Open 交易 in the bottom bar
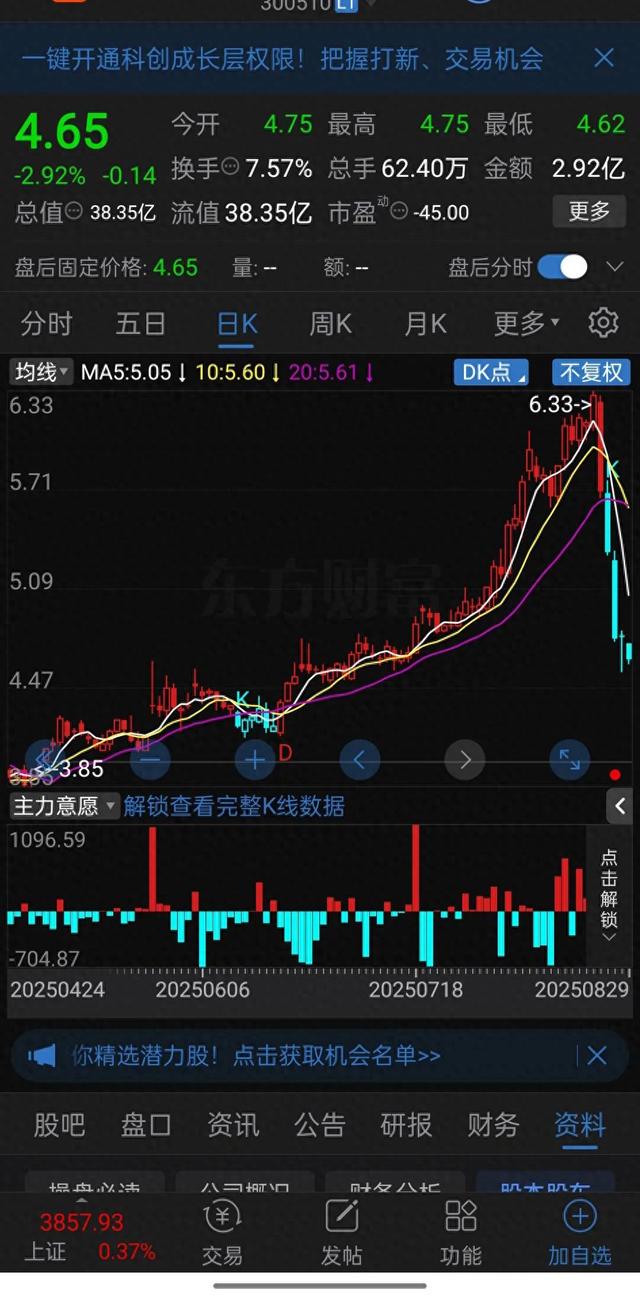Viewport: 640px width, 1301px height. coord(222,1234)
